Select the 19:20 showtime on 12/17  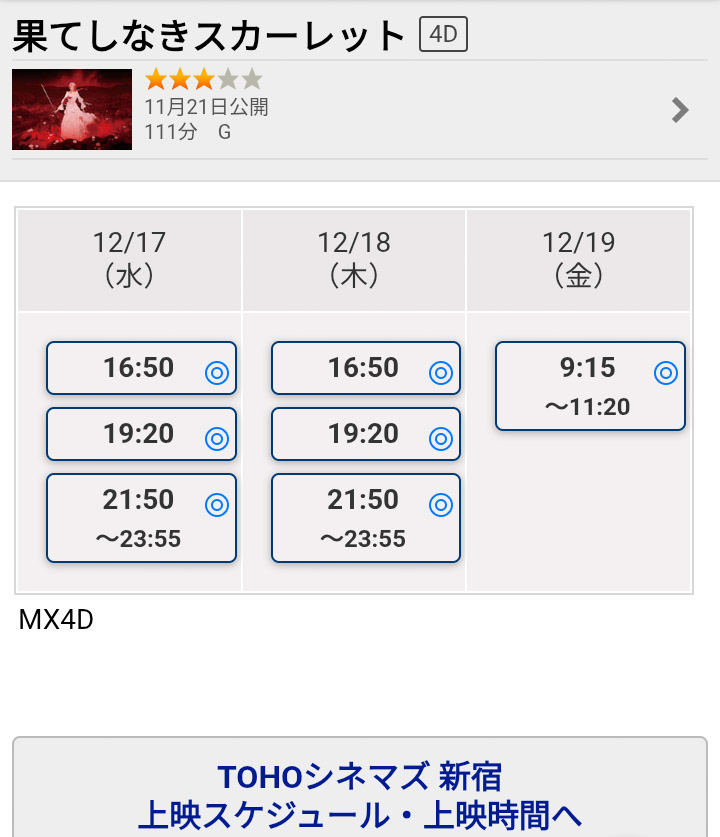(x=141, y=434)
